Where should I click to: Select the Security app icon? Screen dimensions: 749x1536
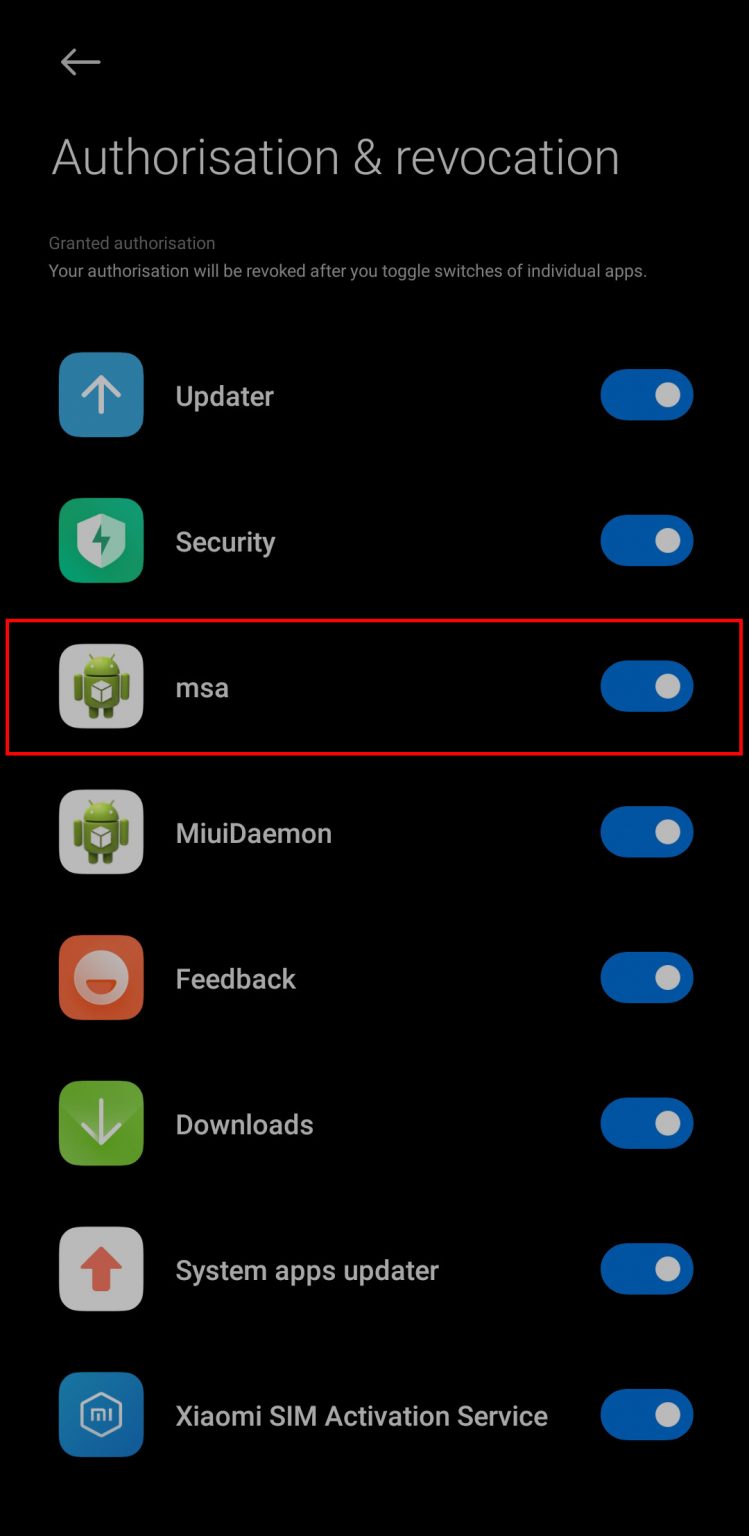pyautogui.click(x=100, y=540)
